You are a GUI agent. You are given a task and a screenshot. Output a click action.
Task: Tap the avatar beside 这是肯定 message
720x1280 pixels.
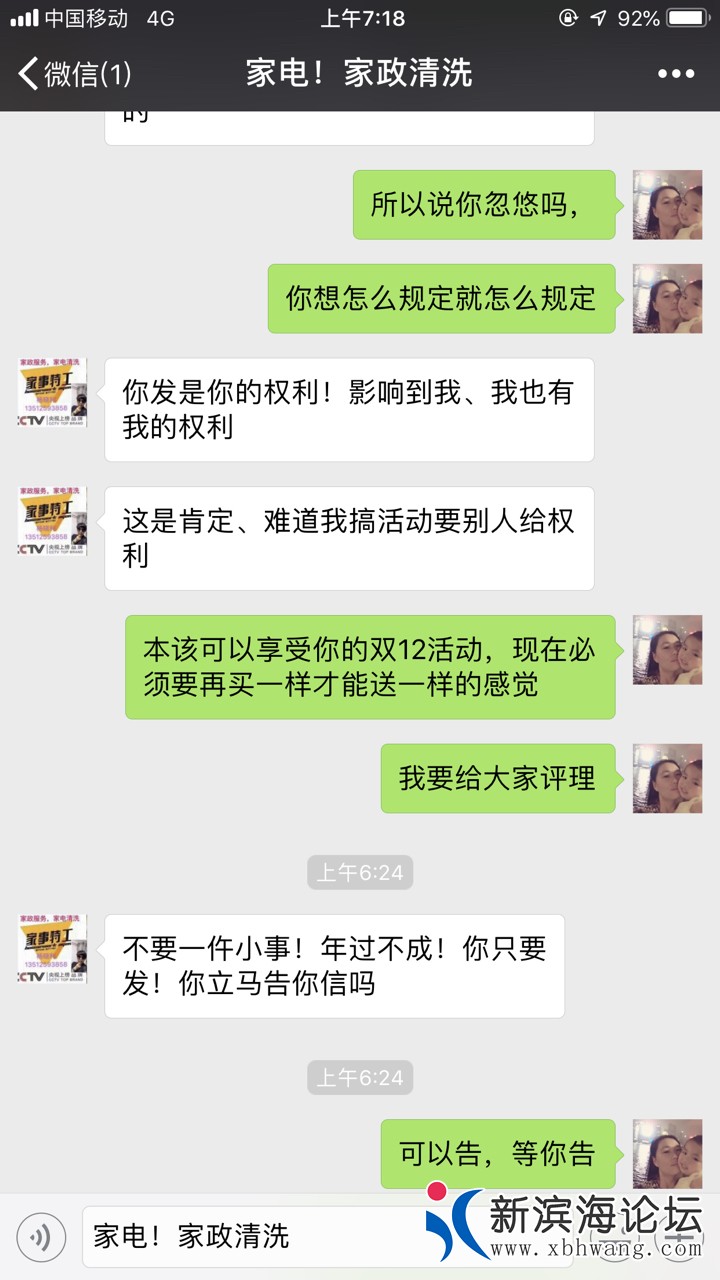coord(52,521)
